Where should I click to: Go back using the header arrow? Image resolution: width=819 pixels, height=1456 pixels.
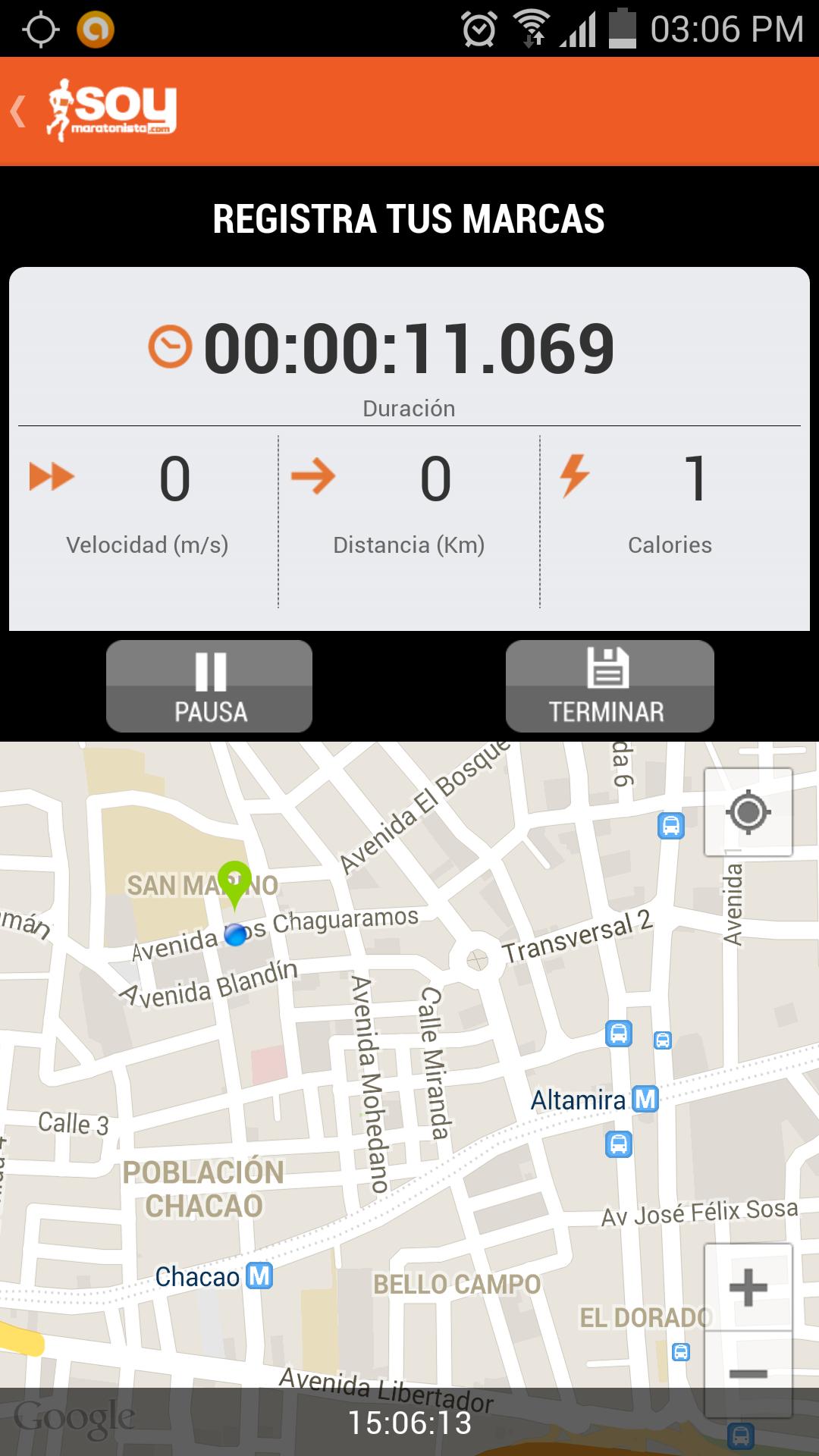20,111
